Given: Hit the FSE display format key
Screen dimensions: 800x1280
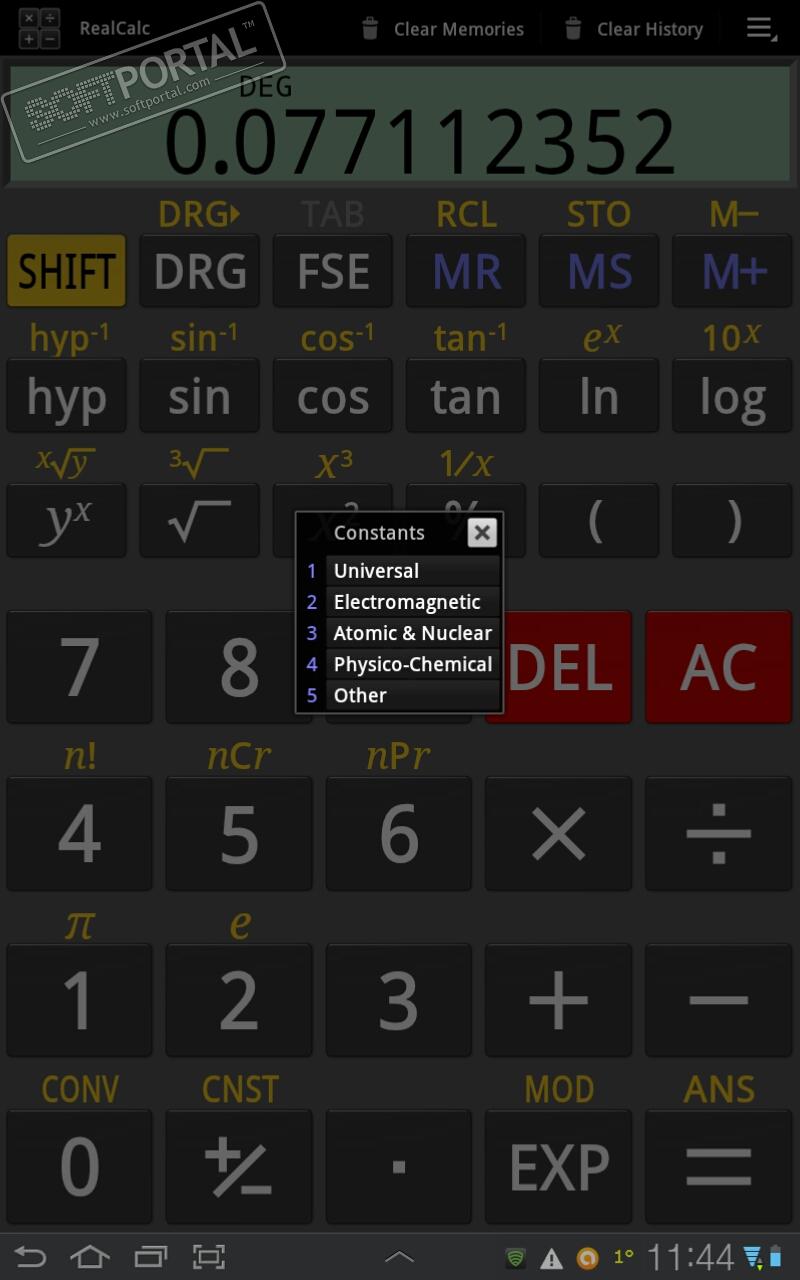Looking at the screenshot, I should click(333, 271).
